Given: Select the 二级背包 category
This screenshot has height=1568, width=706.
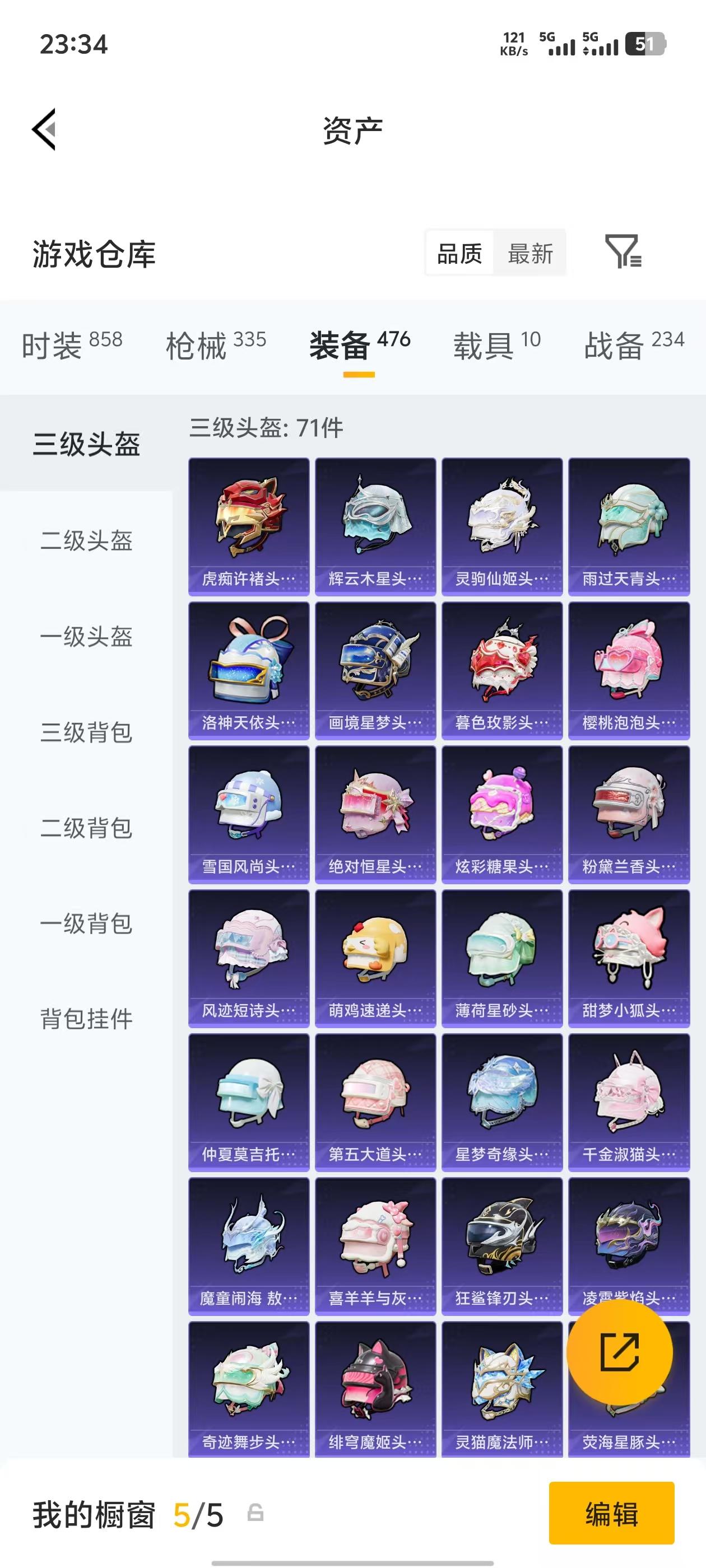Looking at the screenshot, I should (x=86, y=828).
